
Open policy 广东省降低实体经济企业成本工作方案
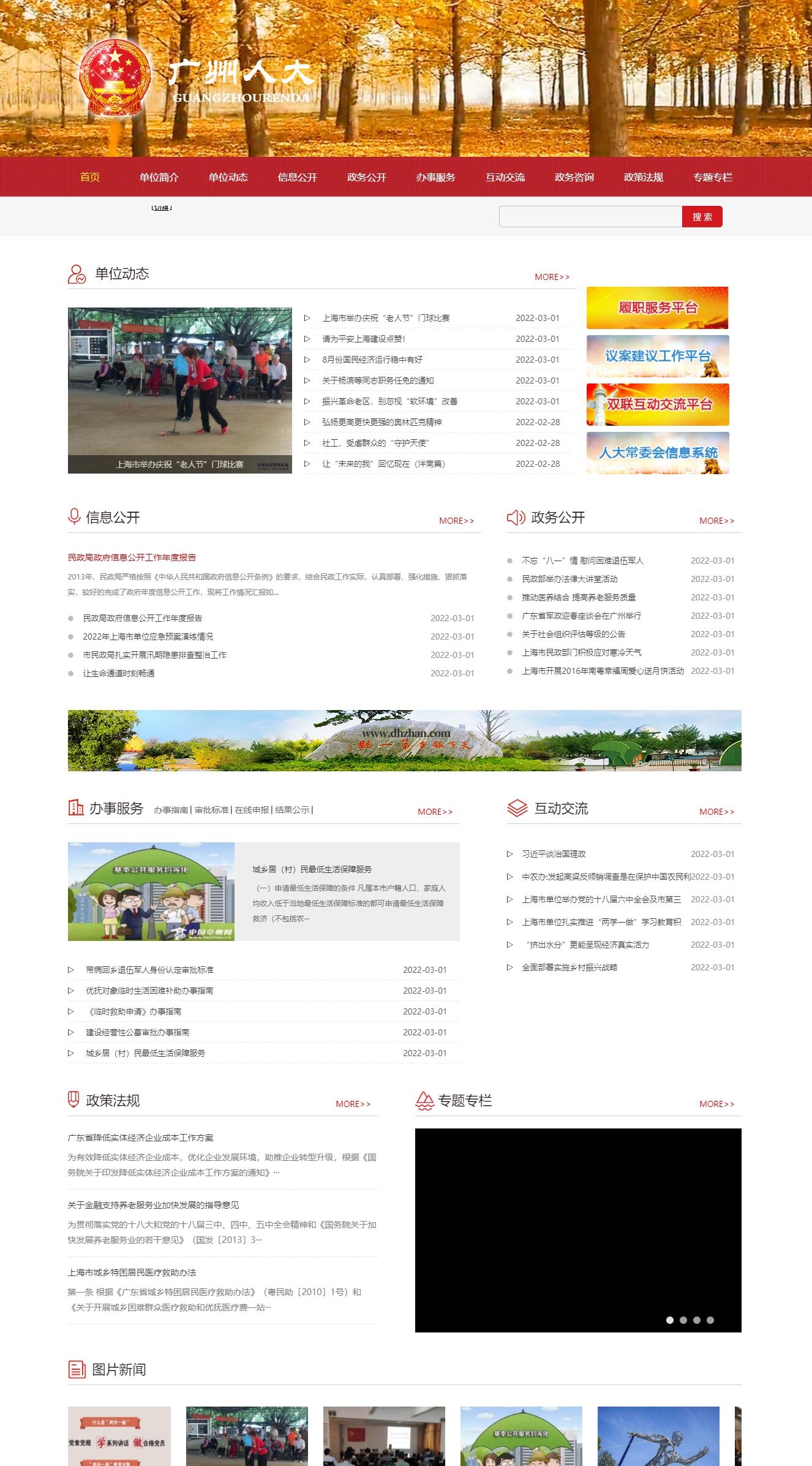(x=140, y=1138)
